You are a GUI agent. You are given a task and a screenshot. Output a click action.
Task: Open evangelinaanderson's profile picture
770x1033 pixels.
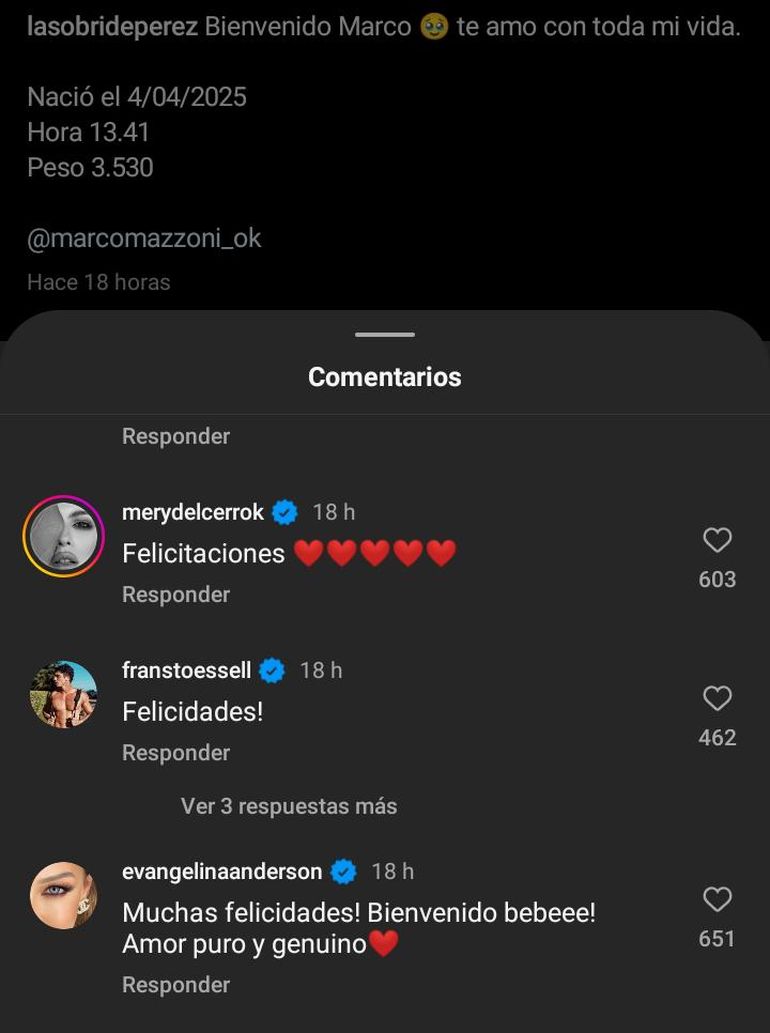[x=64, y=895]
